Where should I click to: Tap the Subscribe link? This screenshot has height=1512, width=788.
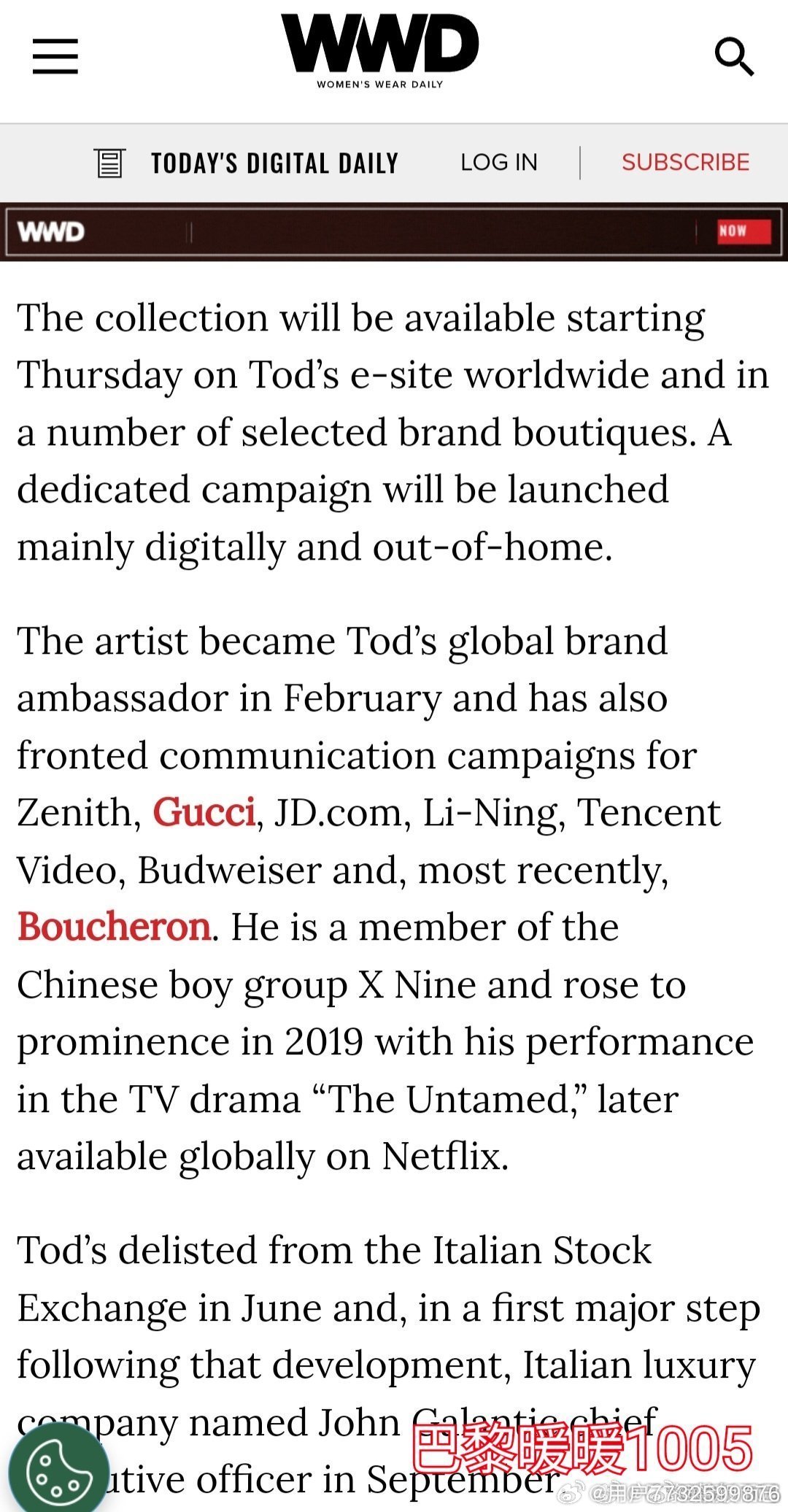pyautogui.click(x=685, y=162)
